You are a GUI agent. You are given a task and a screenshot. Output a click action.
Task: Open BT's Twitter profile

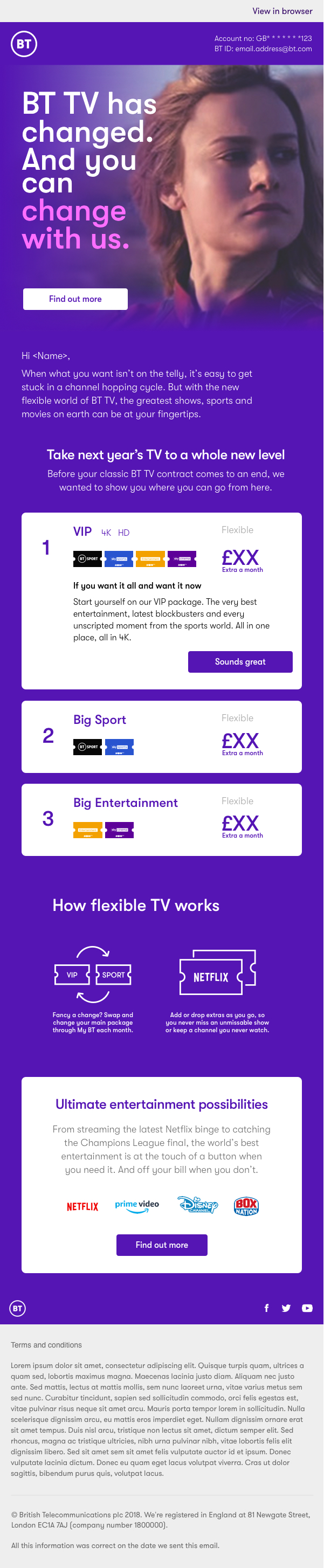click(x=286, y=1308)
